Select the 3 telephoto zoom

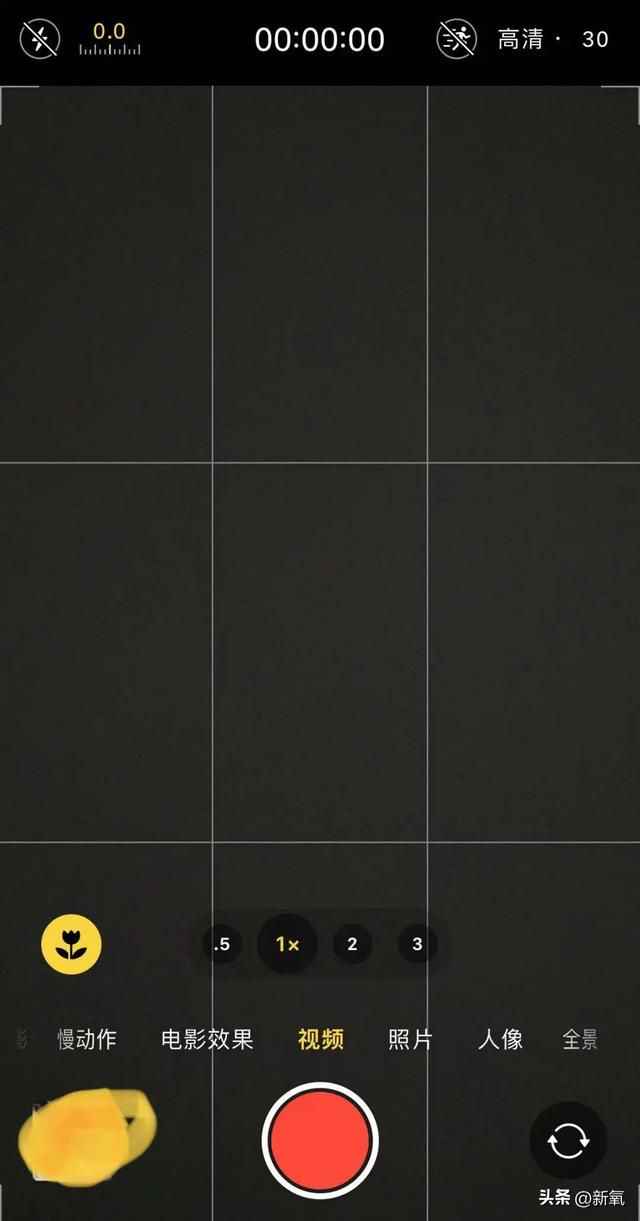(417, 944)
